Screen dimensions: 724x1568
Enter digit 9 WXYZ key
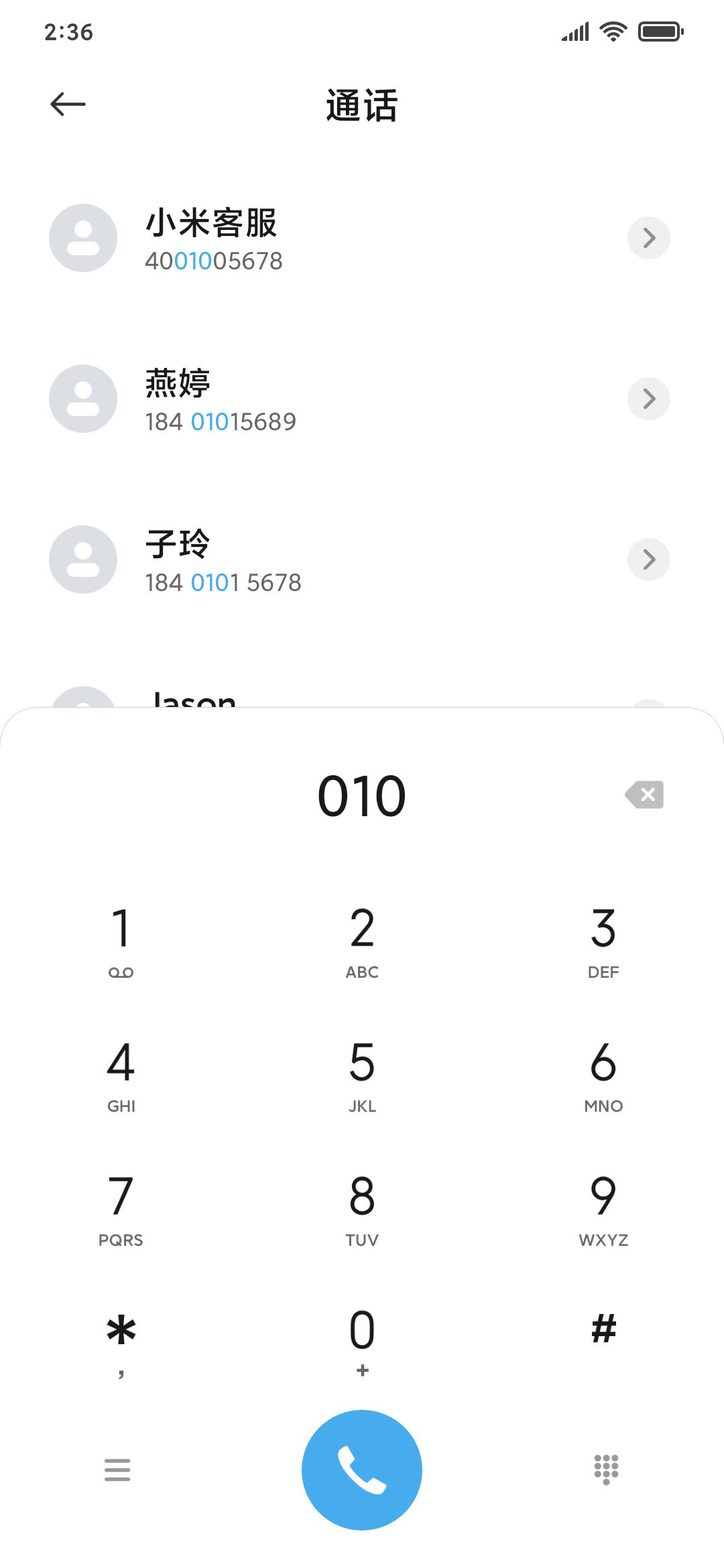[603, 1210]
